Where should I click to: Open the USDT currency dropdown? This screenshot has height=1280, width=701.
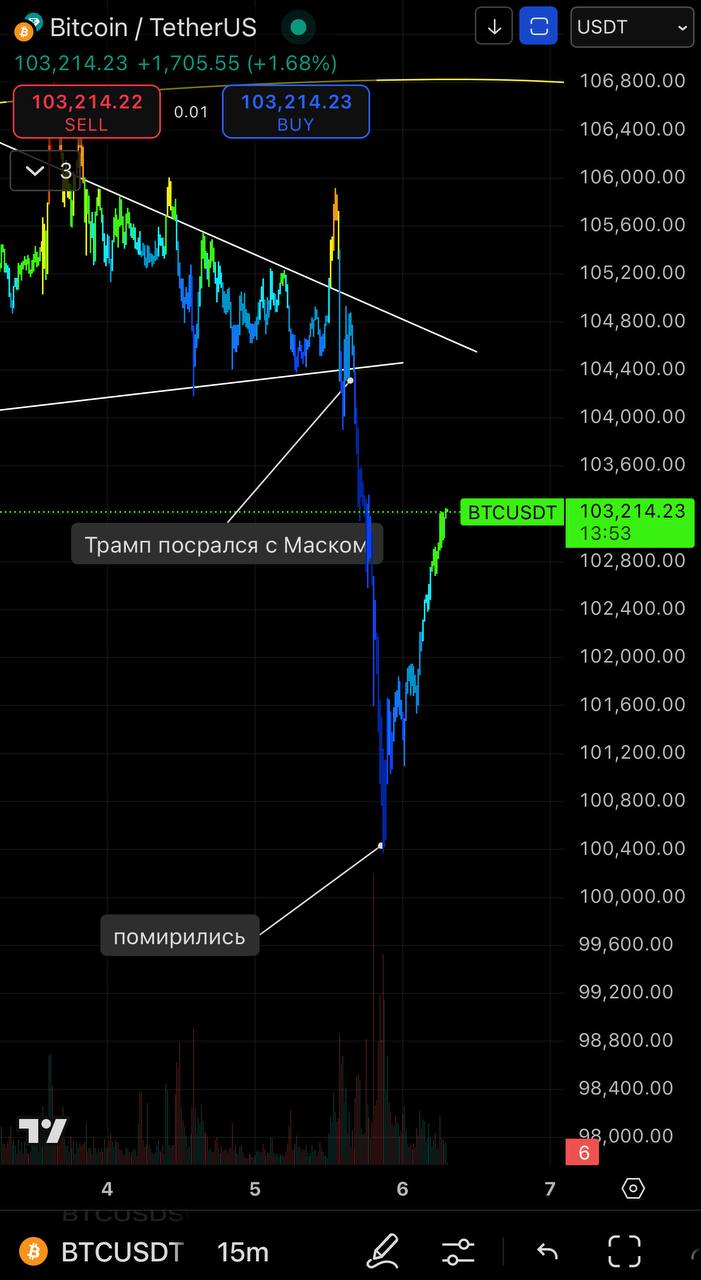point(631,27)
